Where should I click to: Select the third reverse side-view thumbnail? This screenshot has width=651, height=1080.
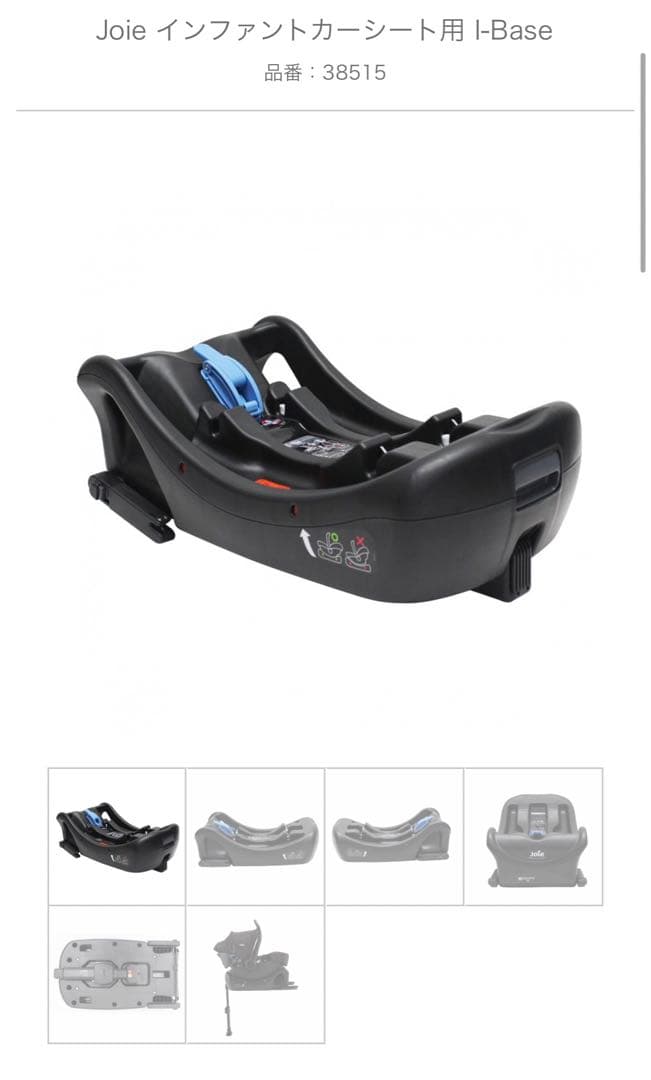[x=394, y=836]
